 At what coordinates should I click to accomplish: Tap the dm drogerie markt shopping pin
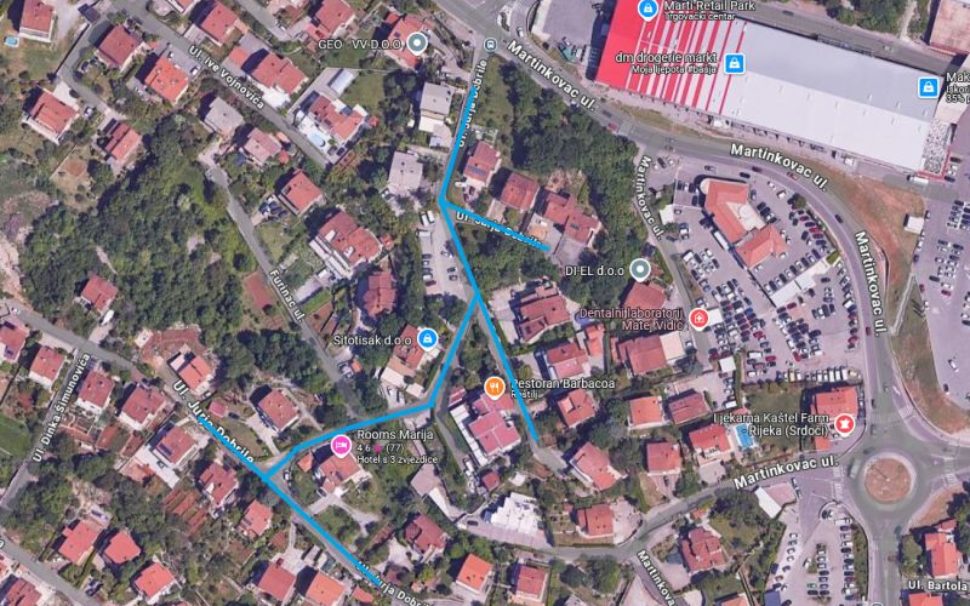coord(735,64)
